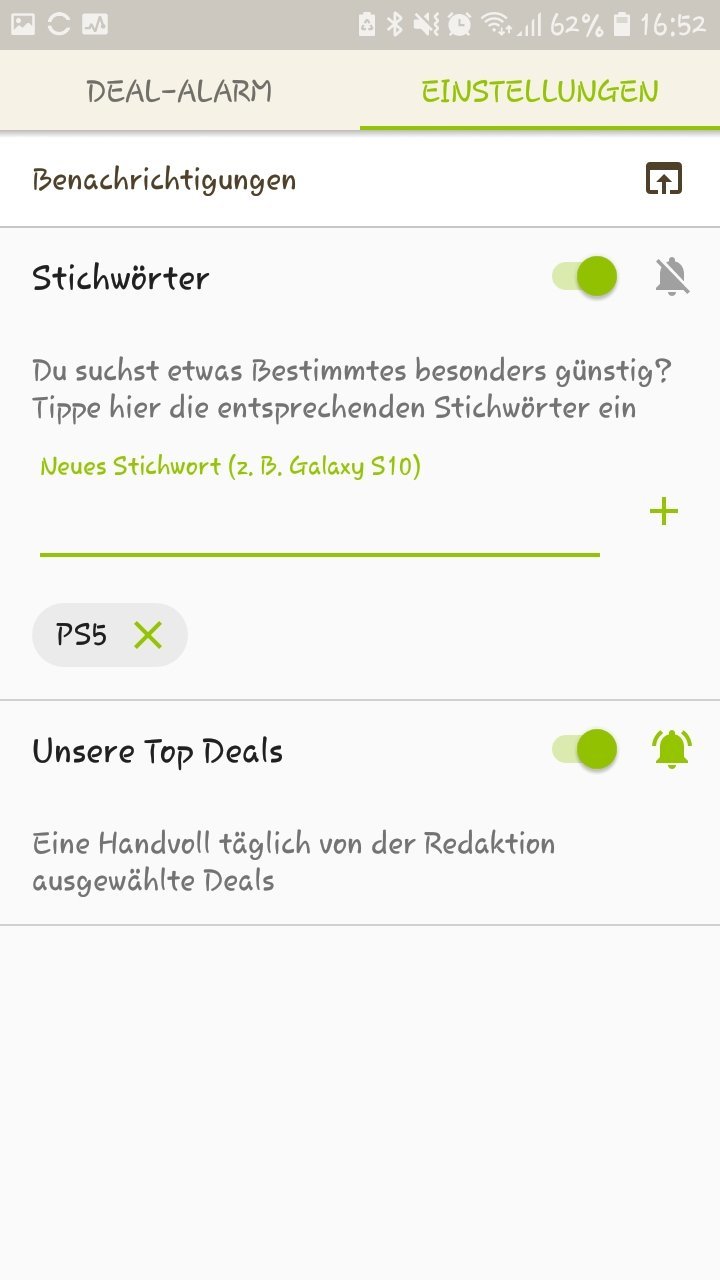Disable the Unsere Top Deals switch
Screen dimensions: 720x1280
click(586, 749)
